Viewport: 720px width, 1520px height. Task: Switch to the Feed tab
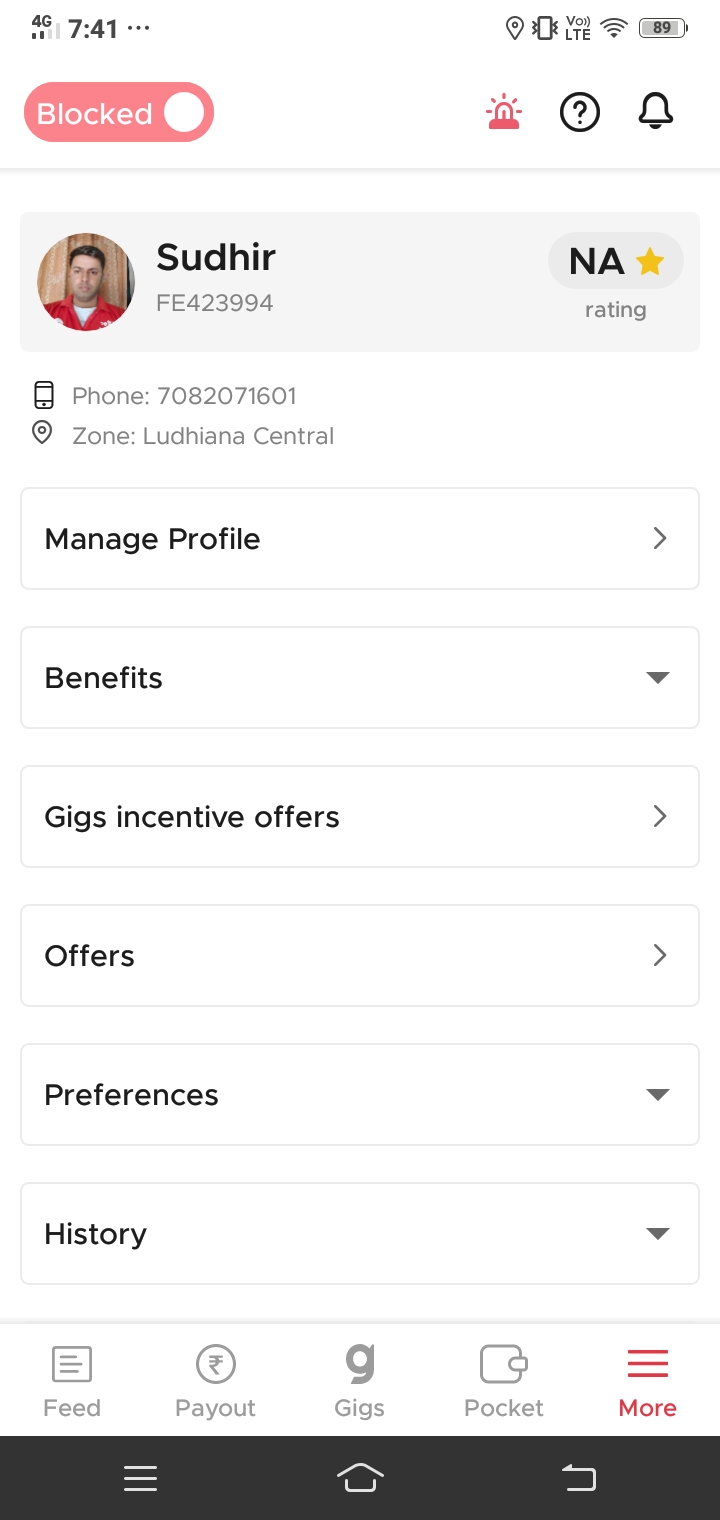coord(72,1381)
